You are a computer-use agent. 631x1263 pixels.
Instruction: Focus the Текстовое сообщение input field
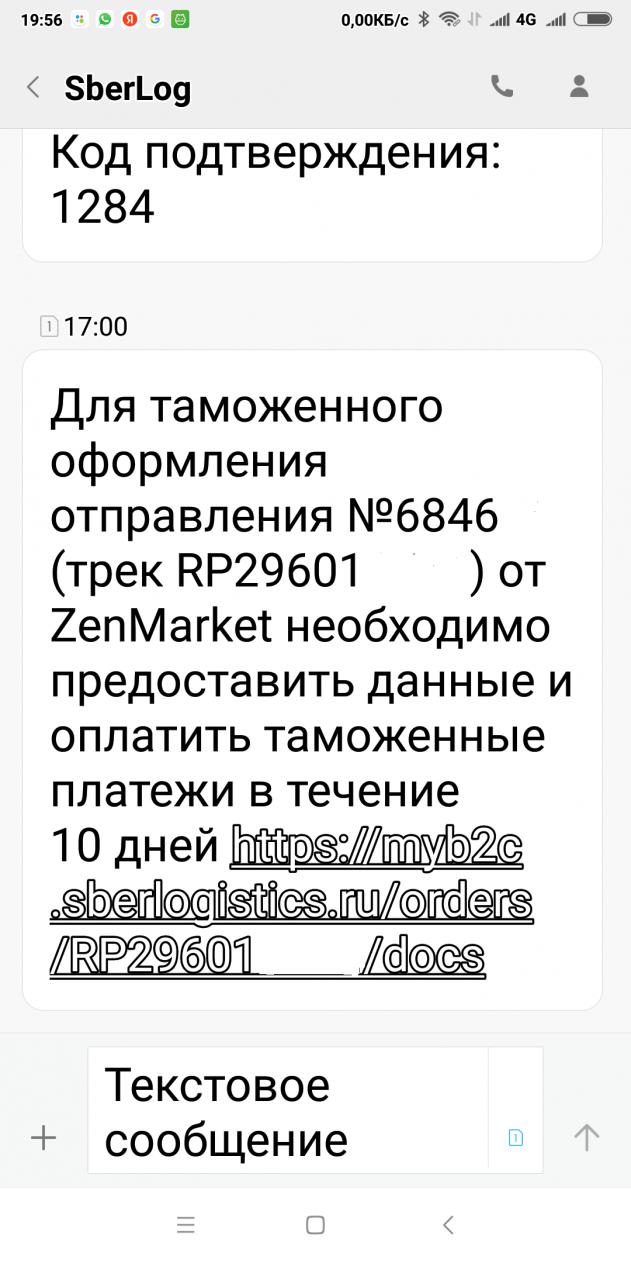[288, 1111]
